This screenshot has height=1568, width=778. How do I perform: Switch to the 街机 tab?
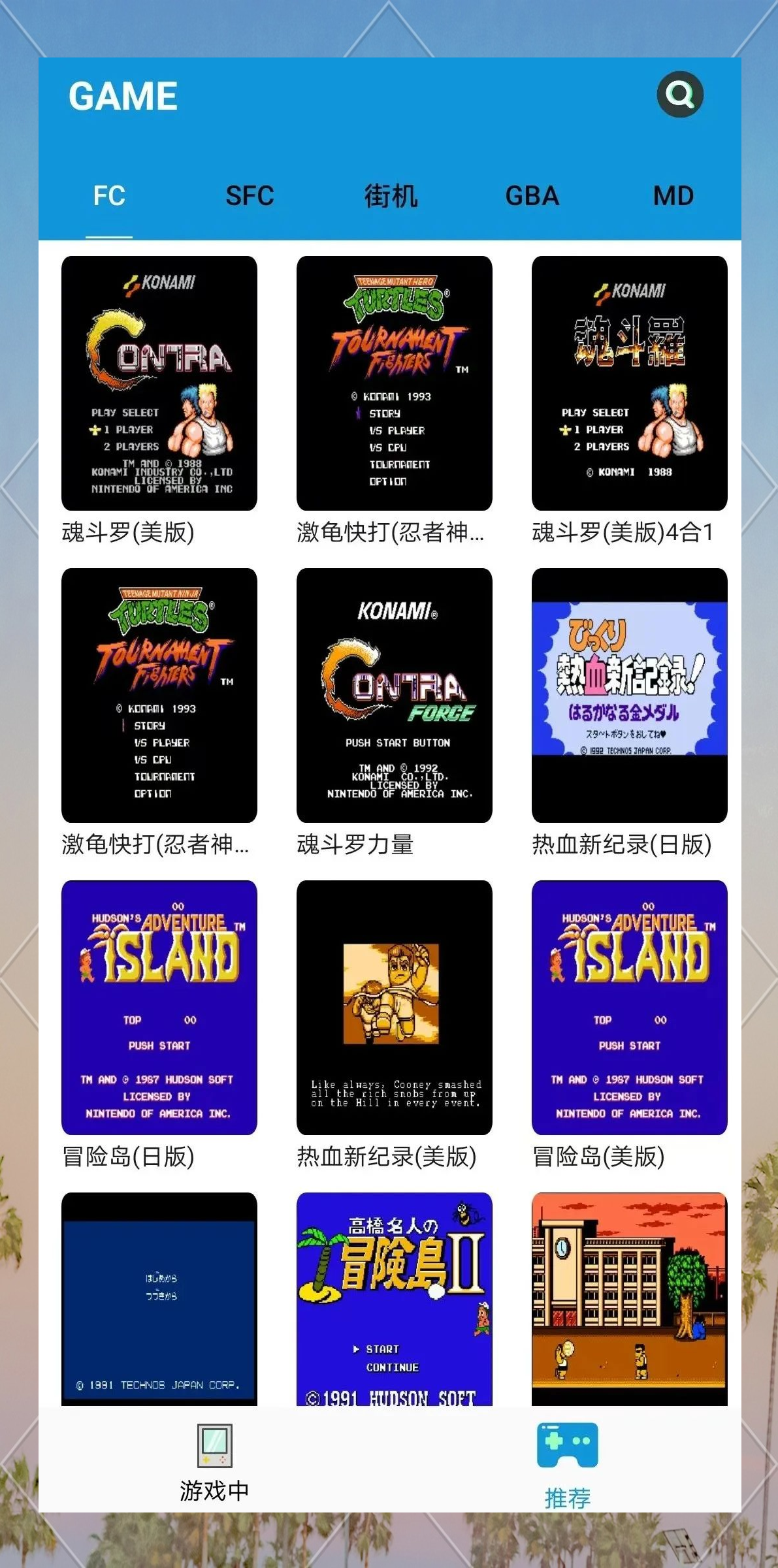[391, 196]
